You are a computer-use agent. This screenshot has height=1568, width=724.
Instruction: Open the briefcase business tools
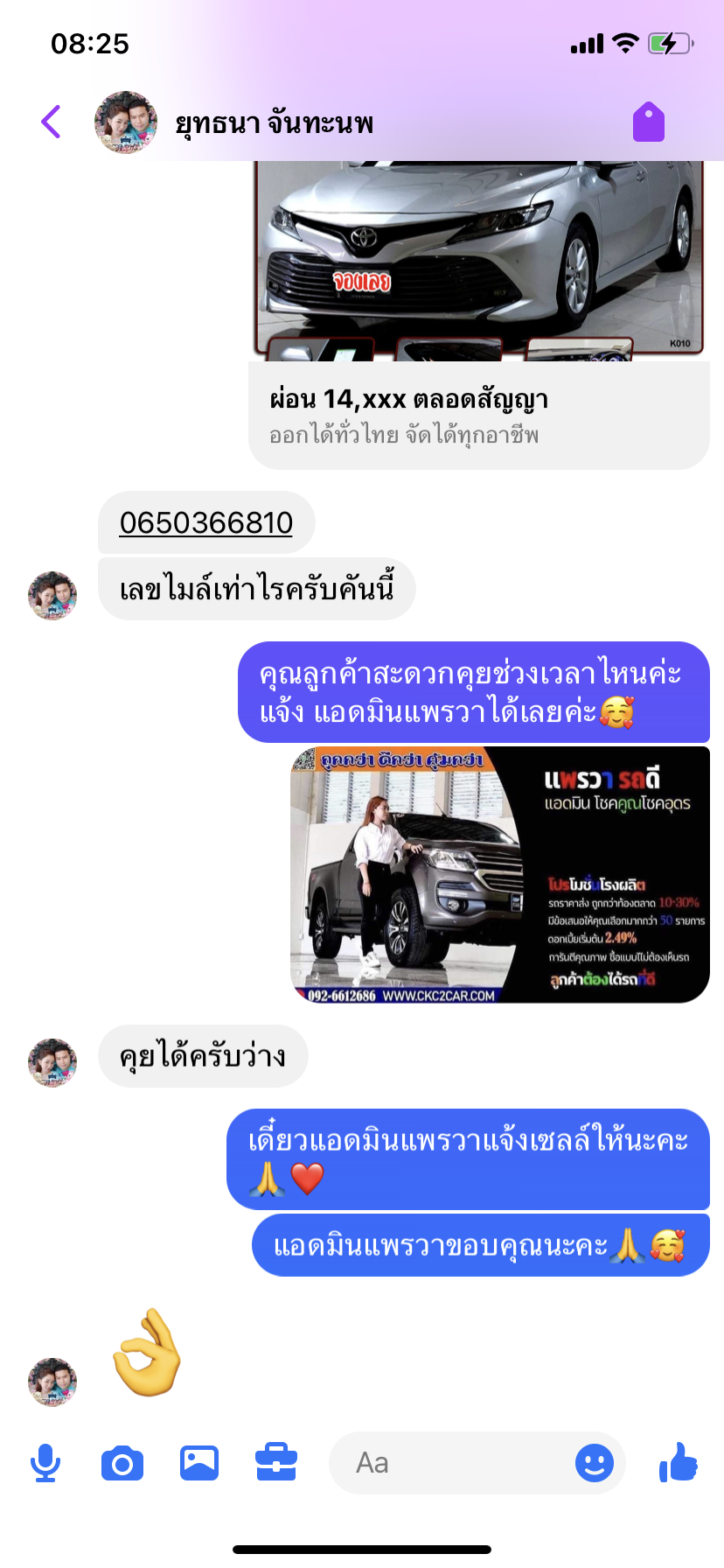point(276,1463)
